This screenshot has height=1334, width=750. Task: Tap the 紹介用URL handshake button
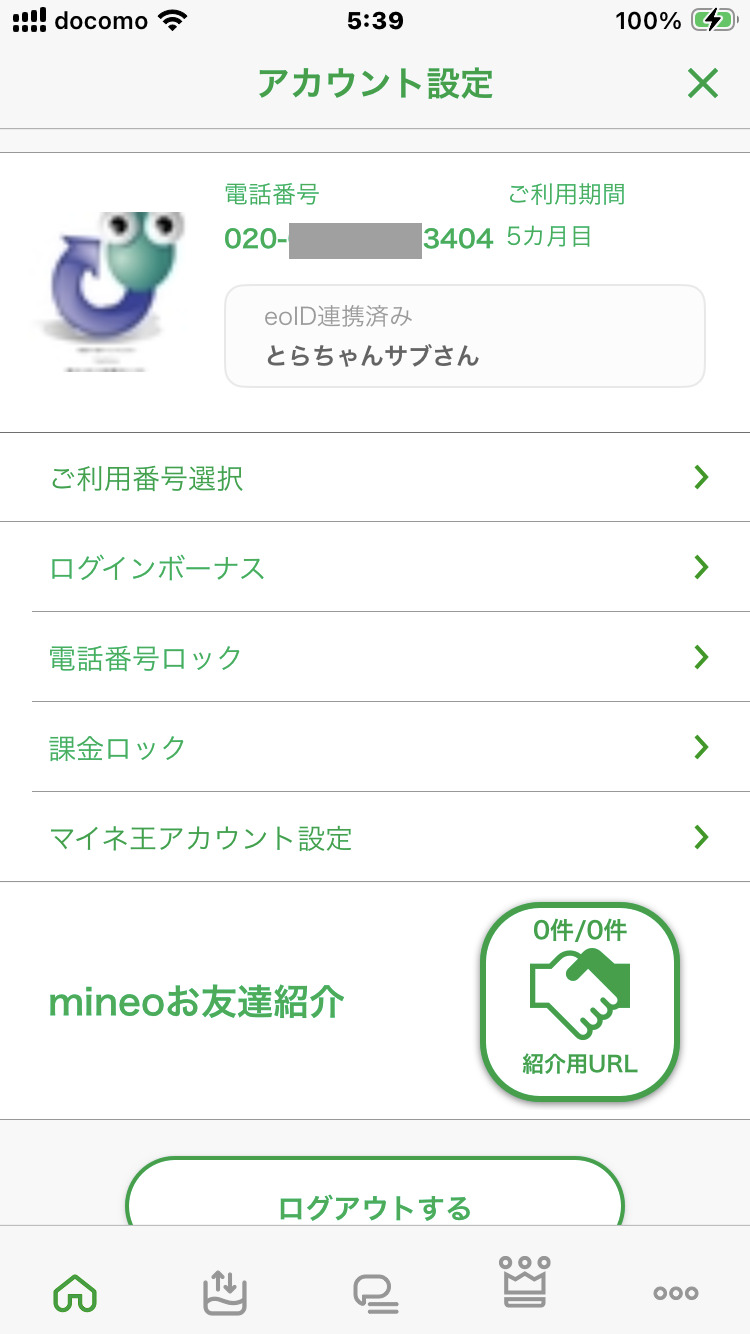[580, 1002]
